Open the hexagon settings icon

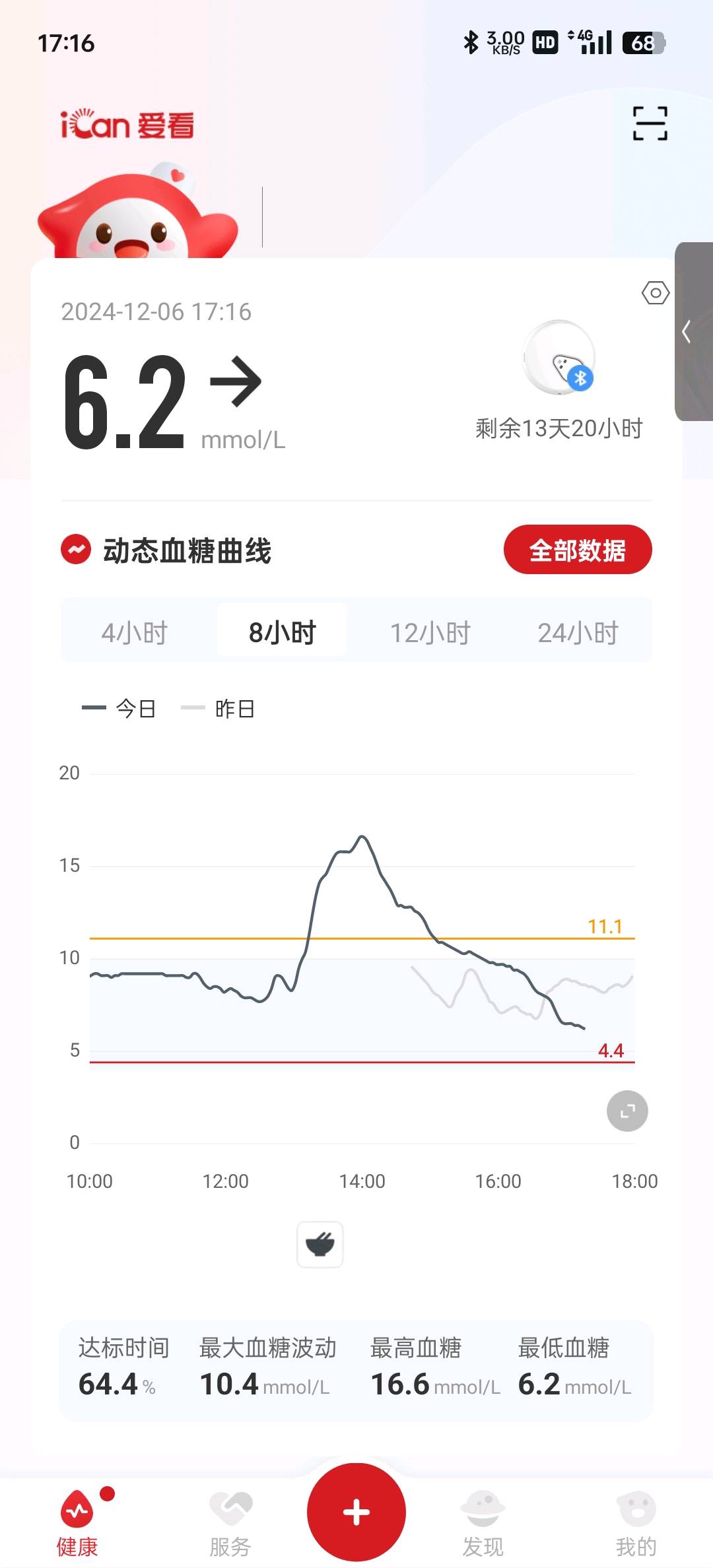pyautogui.click(x=655, y=292)
